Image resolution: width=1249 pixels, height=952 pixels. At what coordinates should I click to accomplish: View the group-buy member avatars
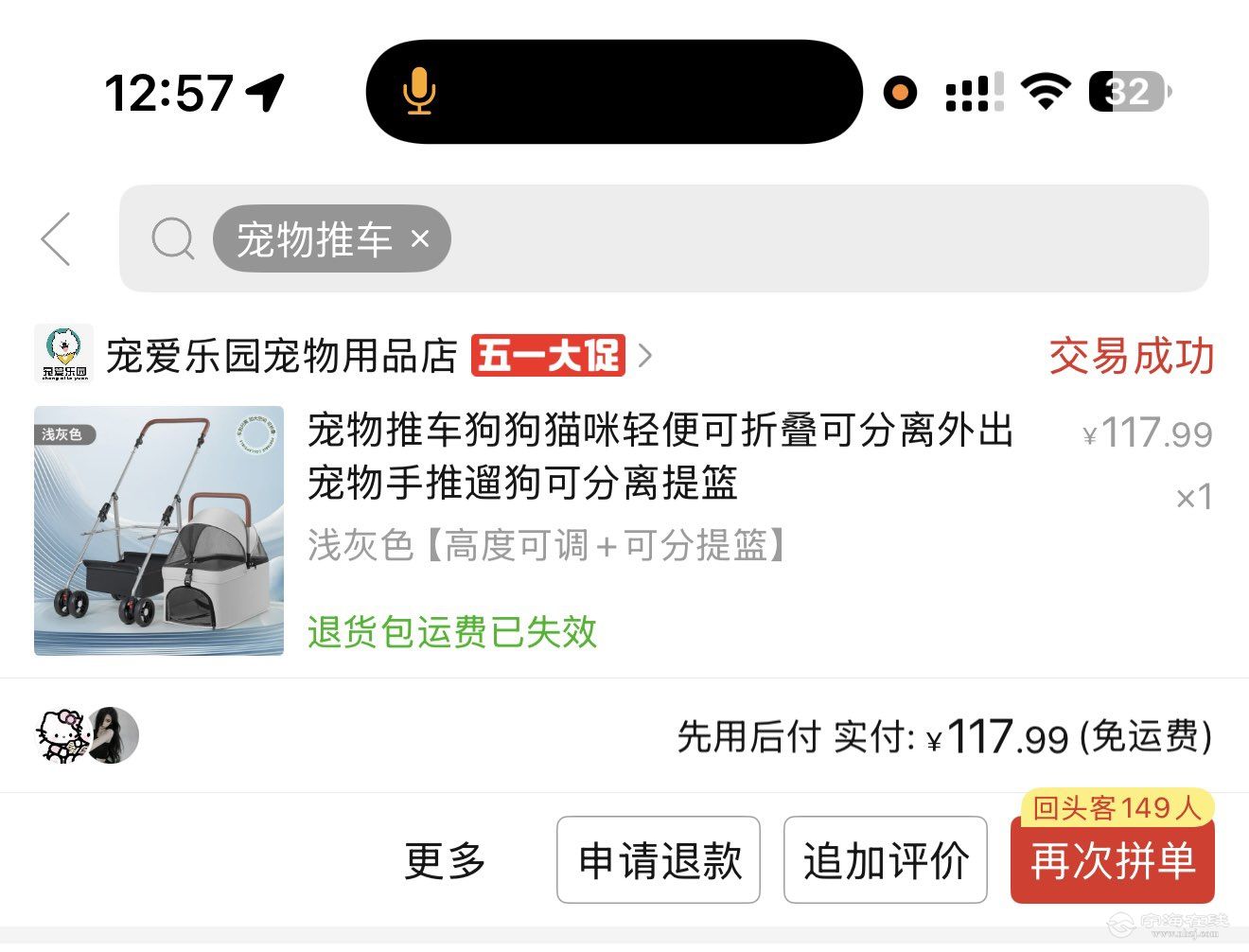[87, 735]
